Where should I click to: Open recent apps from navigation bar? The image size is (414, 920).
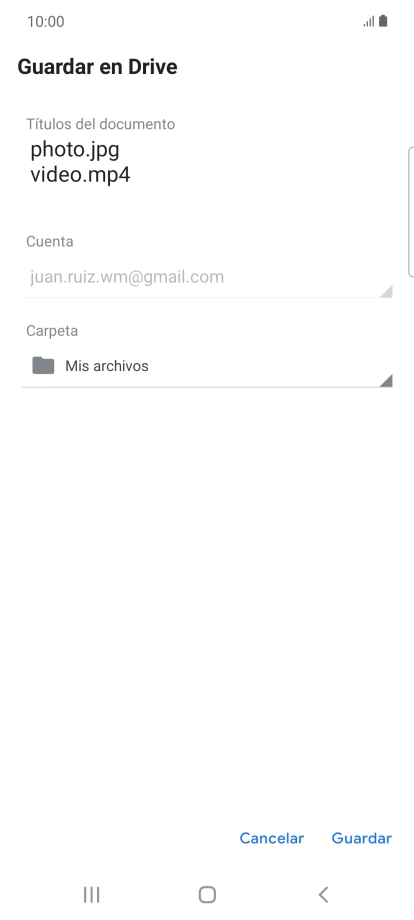point(91,894)
